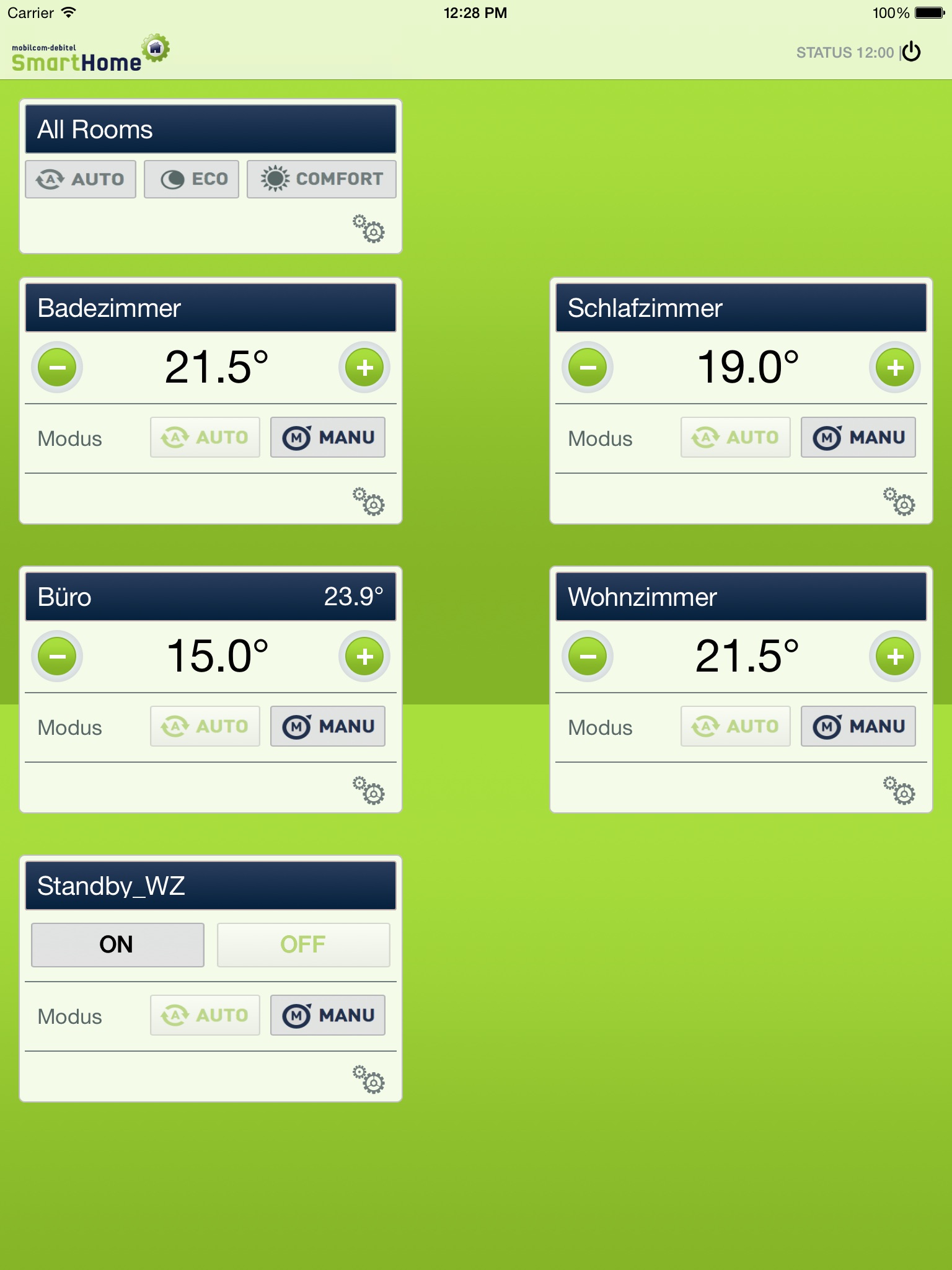Increase Büro temperature with plus button
952x1270 pixels.
pos(364,656)
